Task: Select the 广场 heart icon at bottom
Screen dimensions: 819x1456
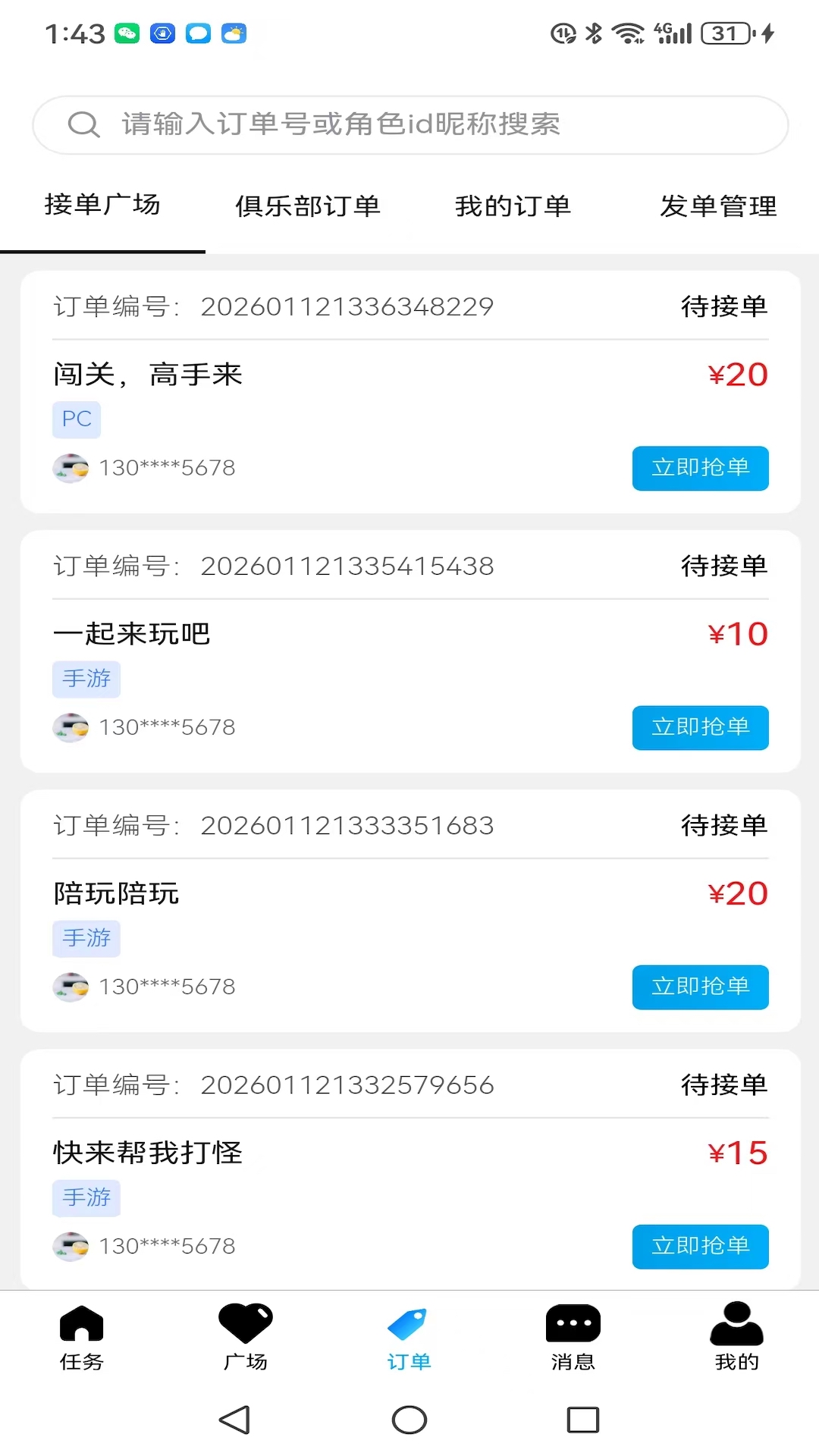Action: [x=245, y=1338]
